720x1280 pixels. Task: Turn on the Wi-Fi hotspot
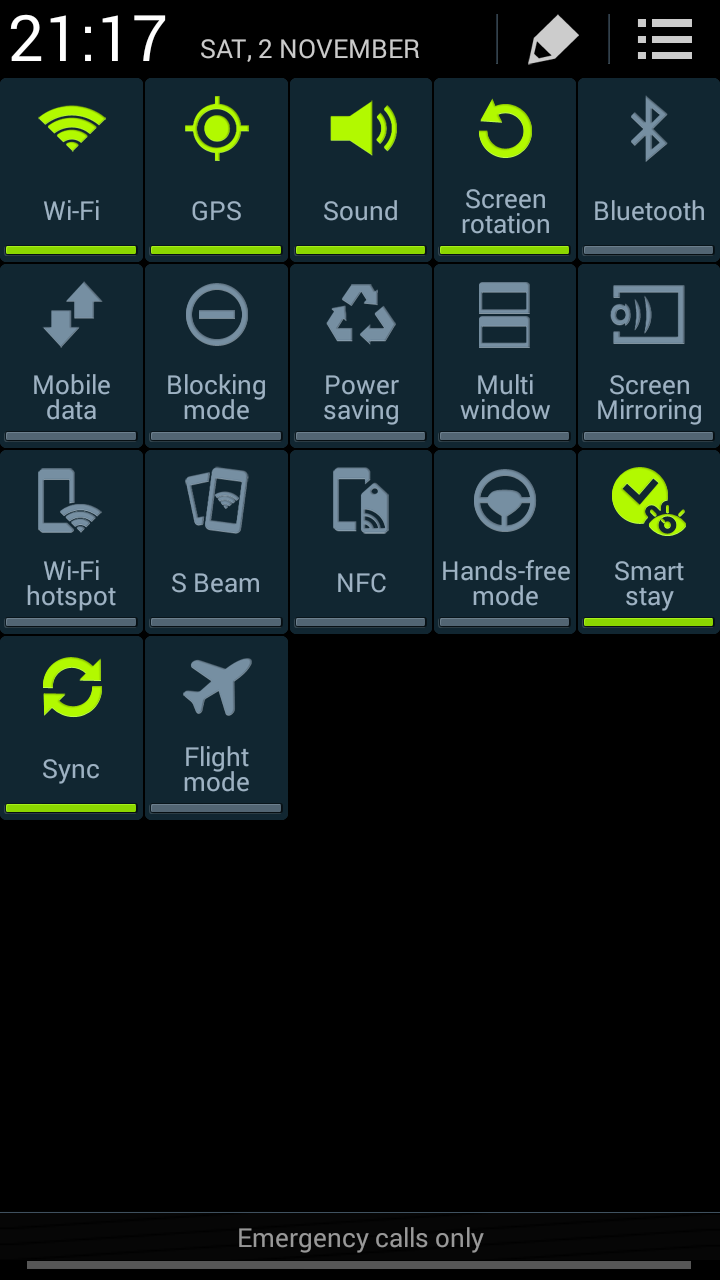pyautogui.click(x=72, y=541)
